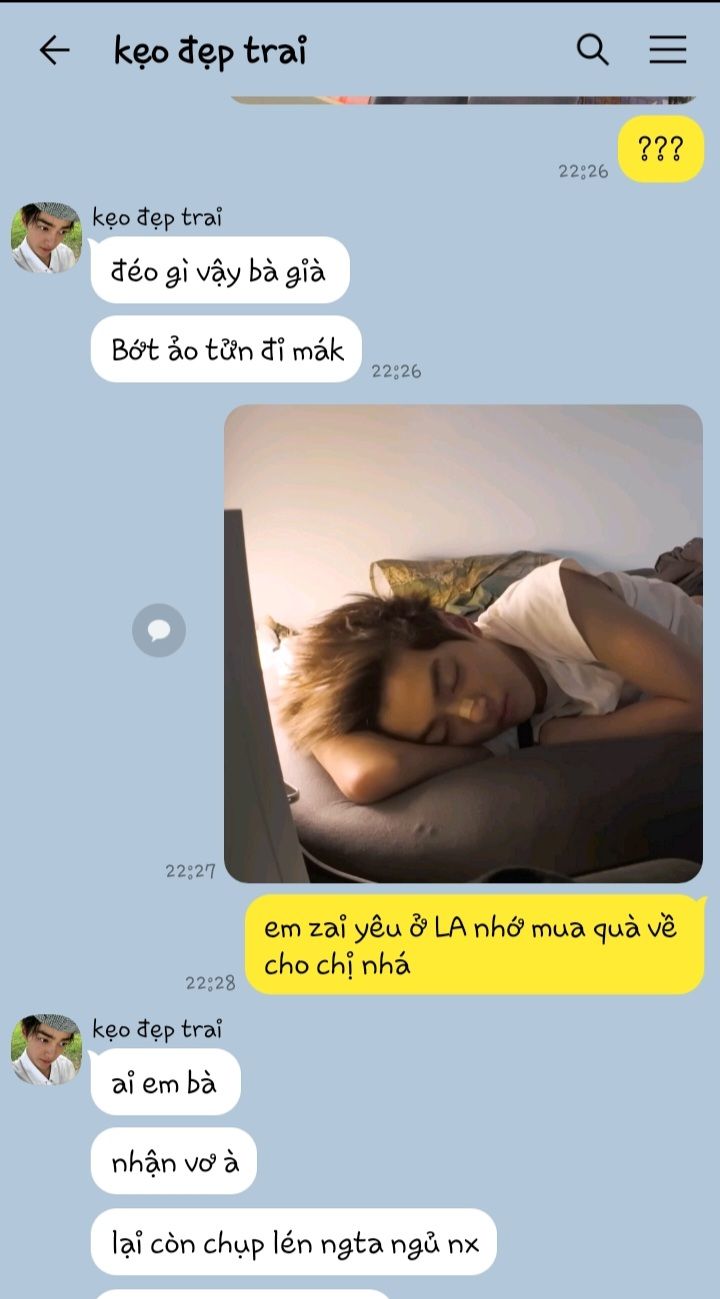Open the sleeping boy photo message
Image resolution: width=720 pixels, height=1299 pixels.
pyautogui.click(x=463, y=643)
